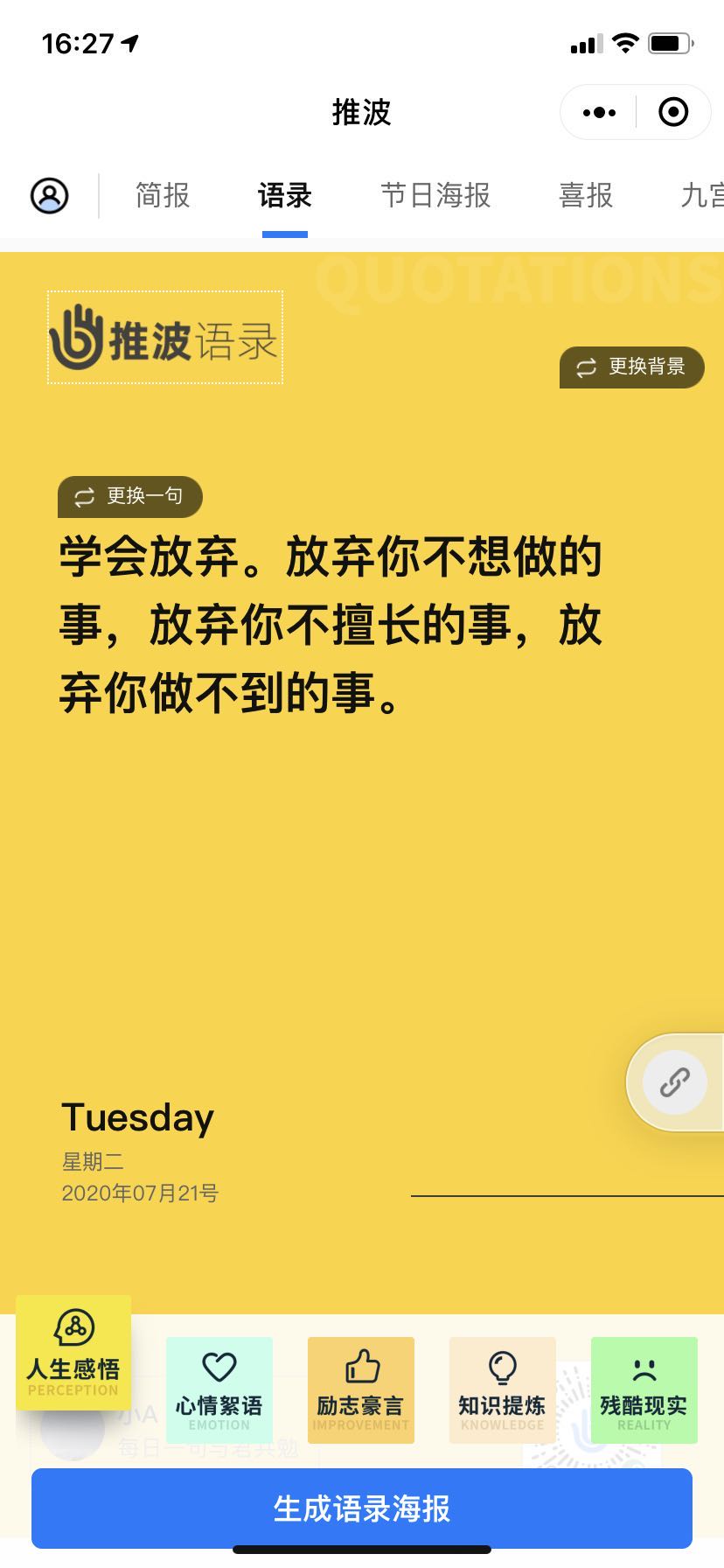Switch to the 简报 tab
Screen dimensions: 724x1568
tap(163, 195)
